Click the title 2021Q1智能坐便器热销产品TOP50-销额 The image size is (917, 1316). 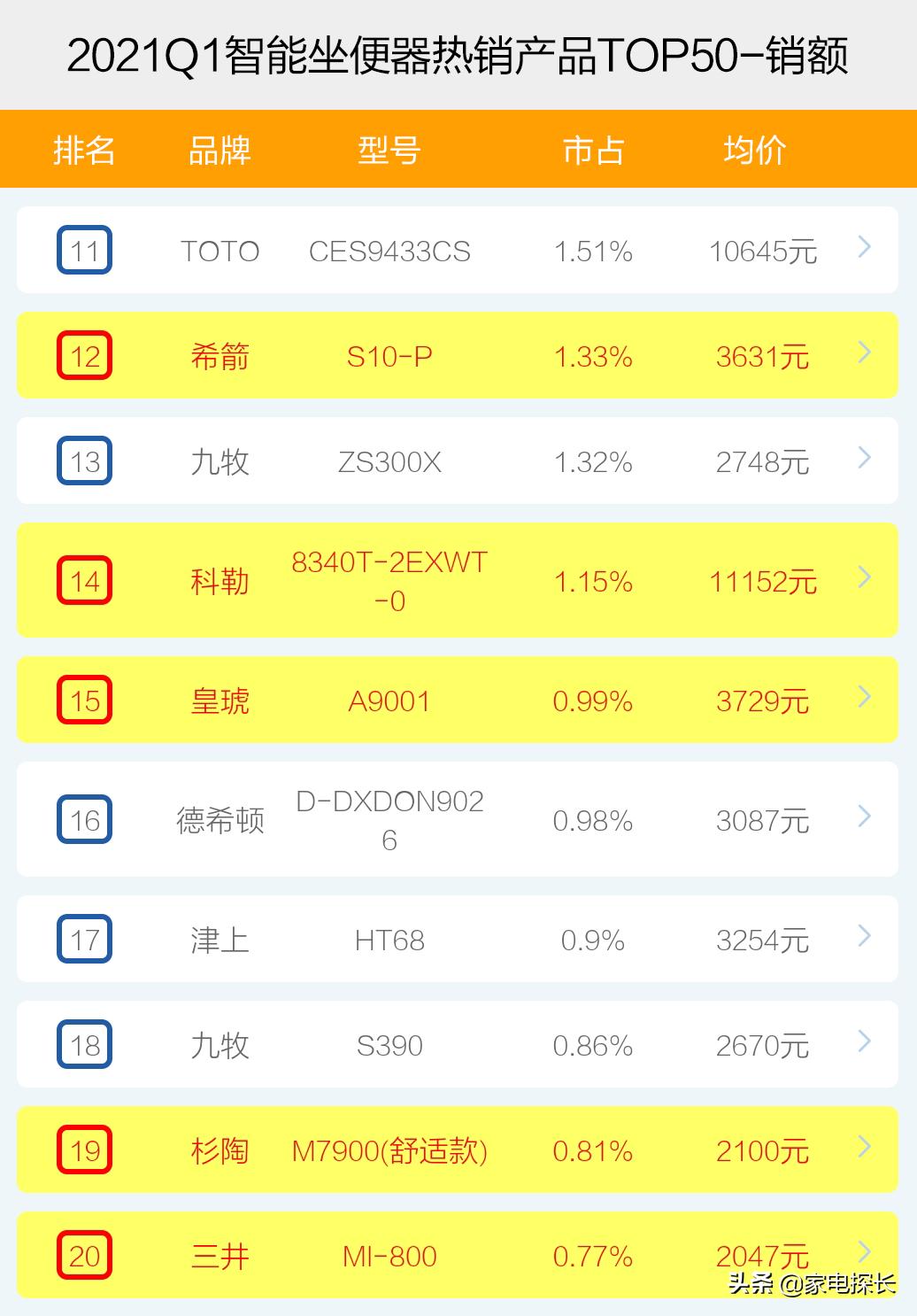458,53
